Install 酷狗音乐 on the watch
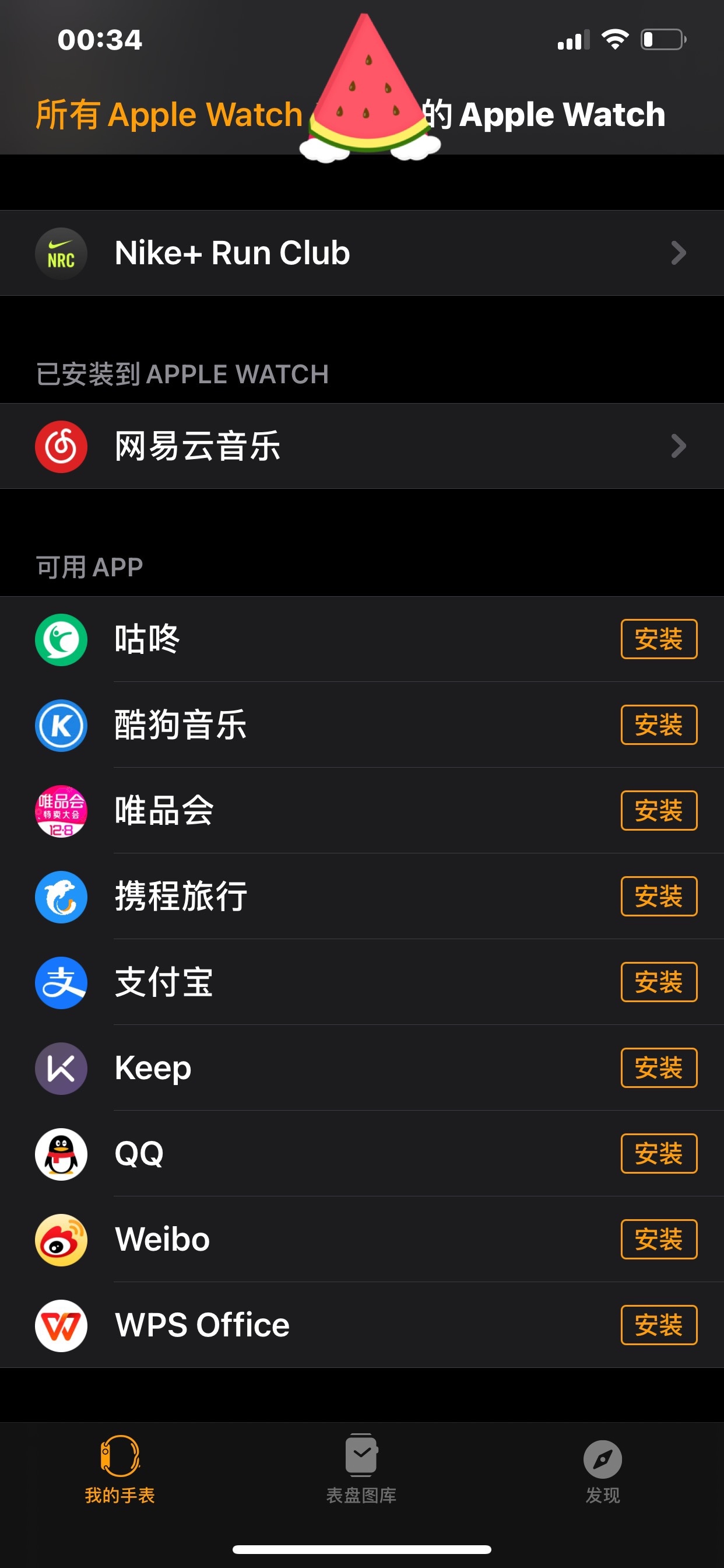The image size is (724, 1568). point(658,725)
